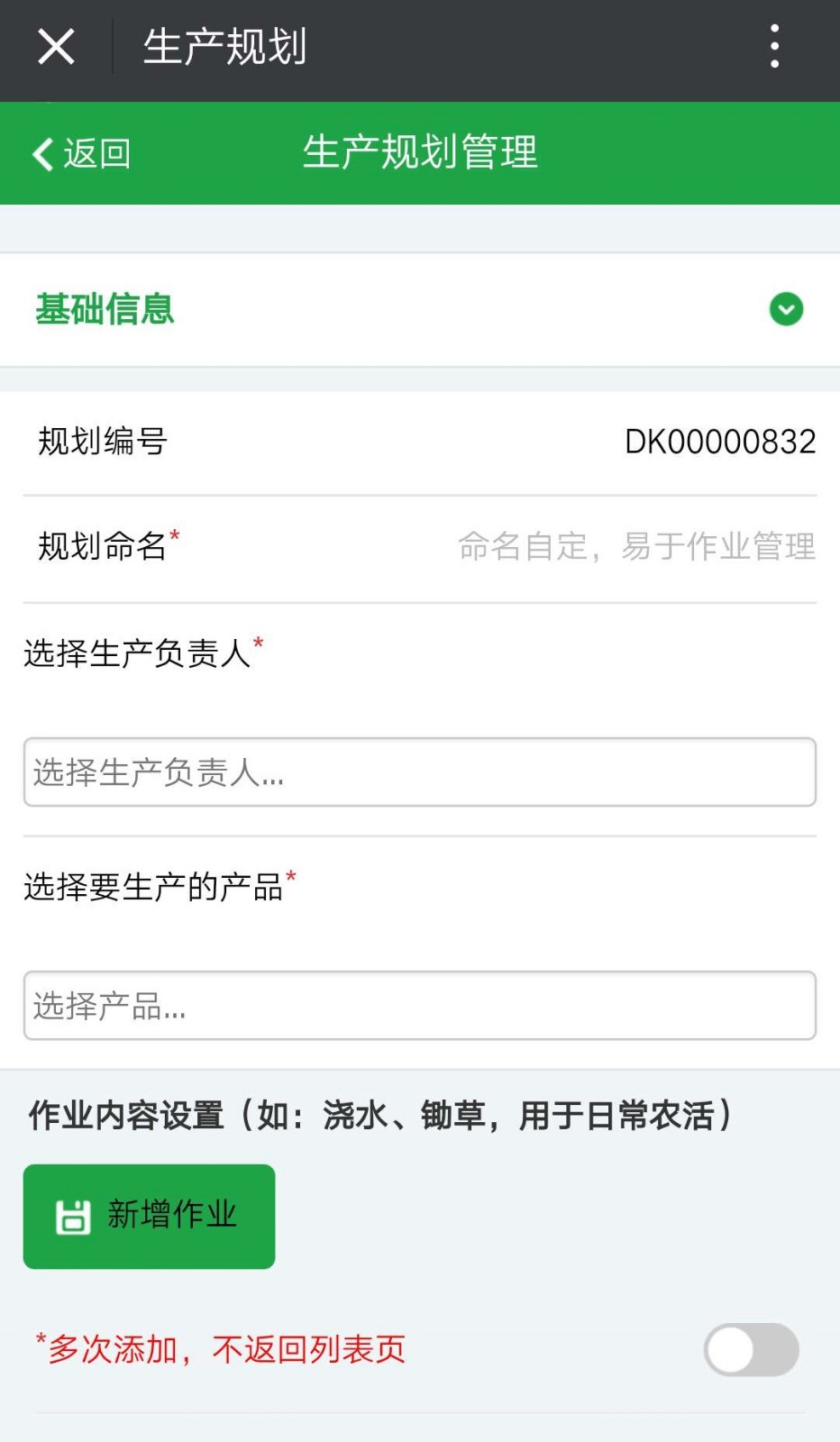The image size is (840, 1442).
Task: Collapse the 基础信息 section chevron
Action: coord(786,309)
